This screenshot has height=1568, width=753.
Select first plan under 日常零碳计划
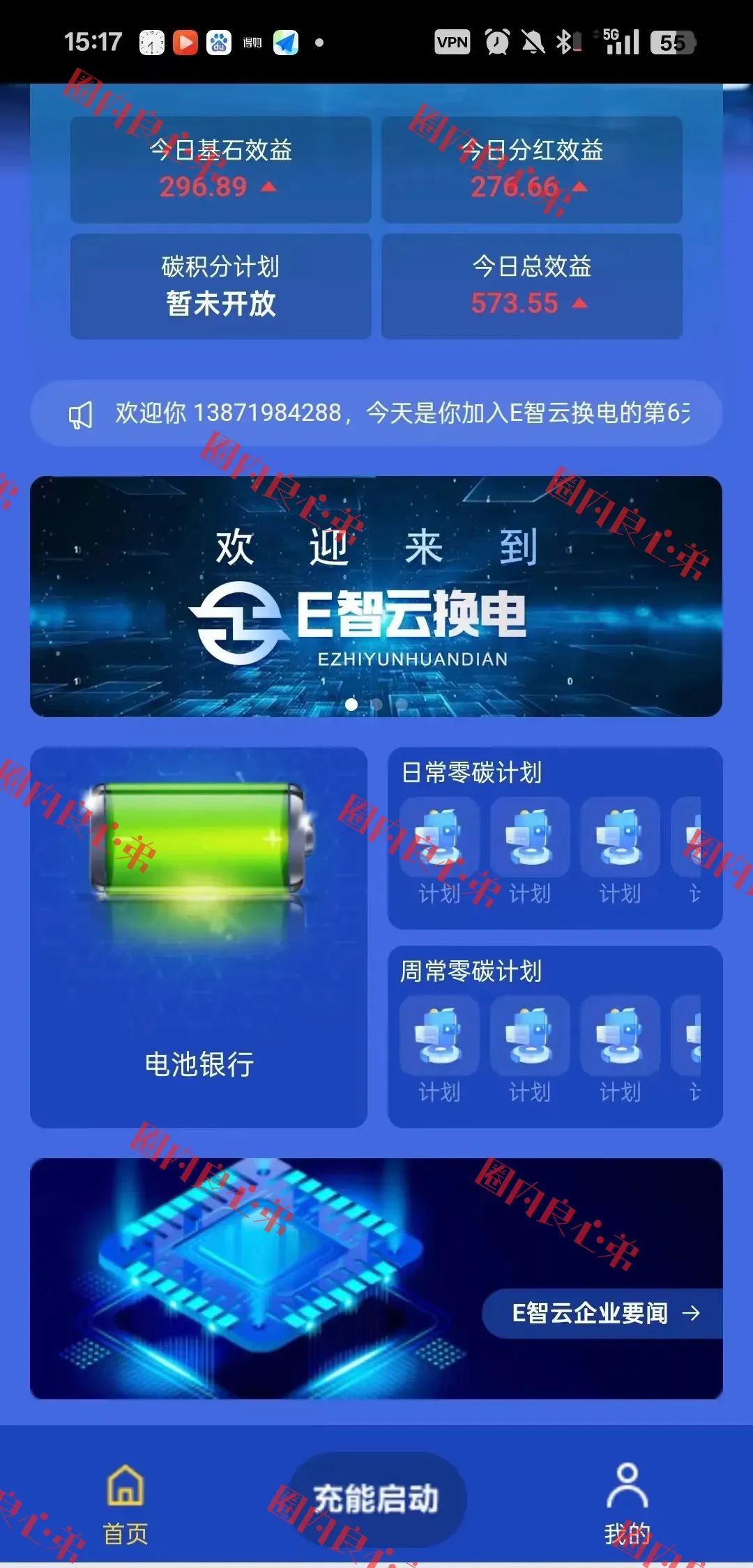(439, 852)
